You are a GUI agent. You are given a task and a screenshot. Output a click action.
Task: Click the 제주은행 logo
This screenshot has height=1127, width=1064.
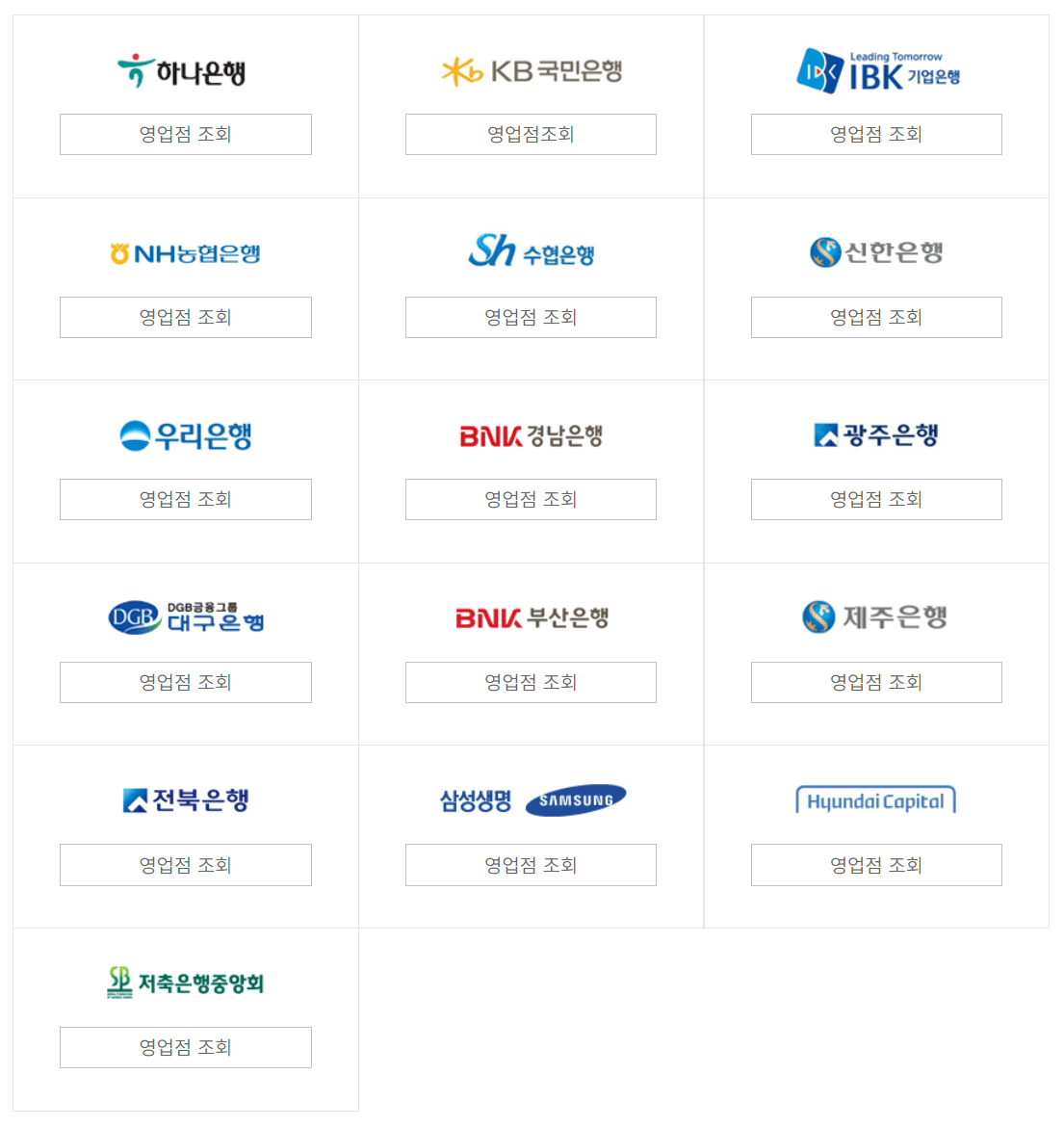click(875, 616)
